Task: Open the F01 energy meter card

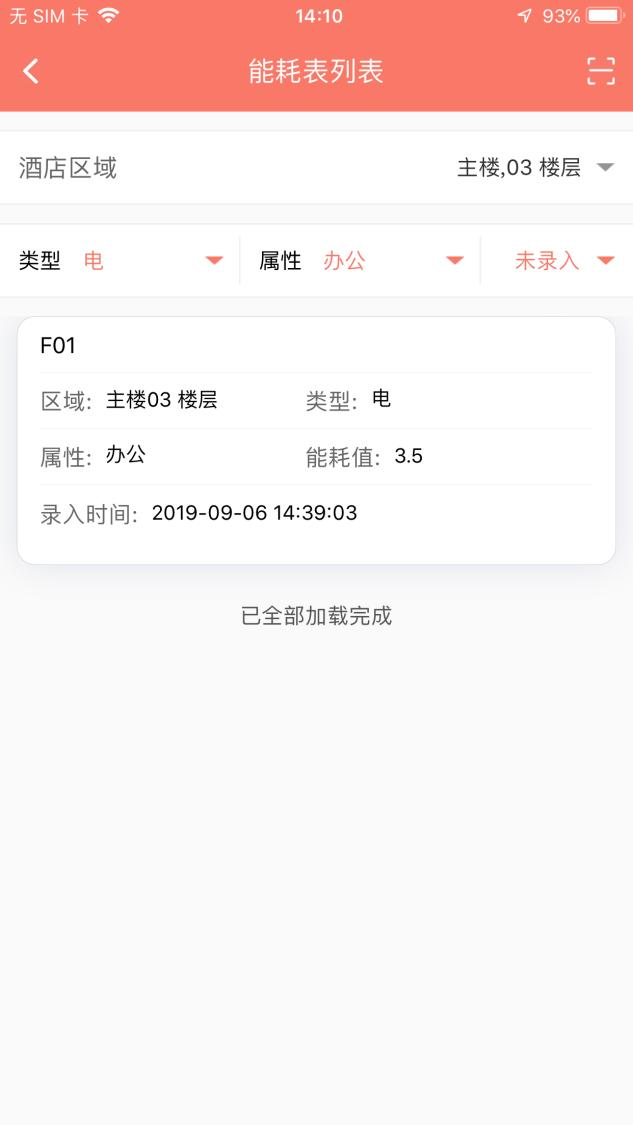Action: [x=316, y=441]
